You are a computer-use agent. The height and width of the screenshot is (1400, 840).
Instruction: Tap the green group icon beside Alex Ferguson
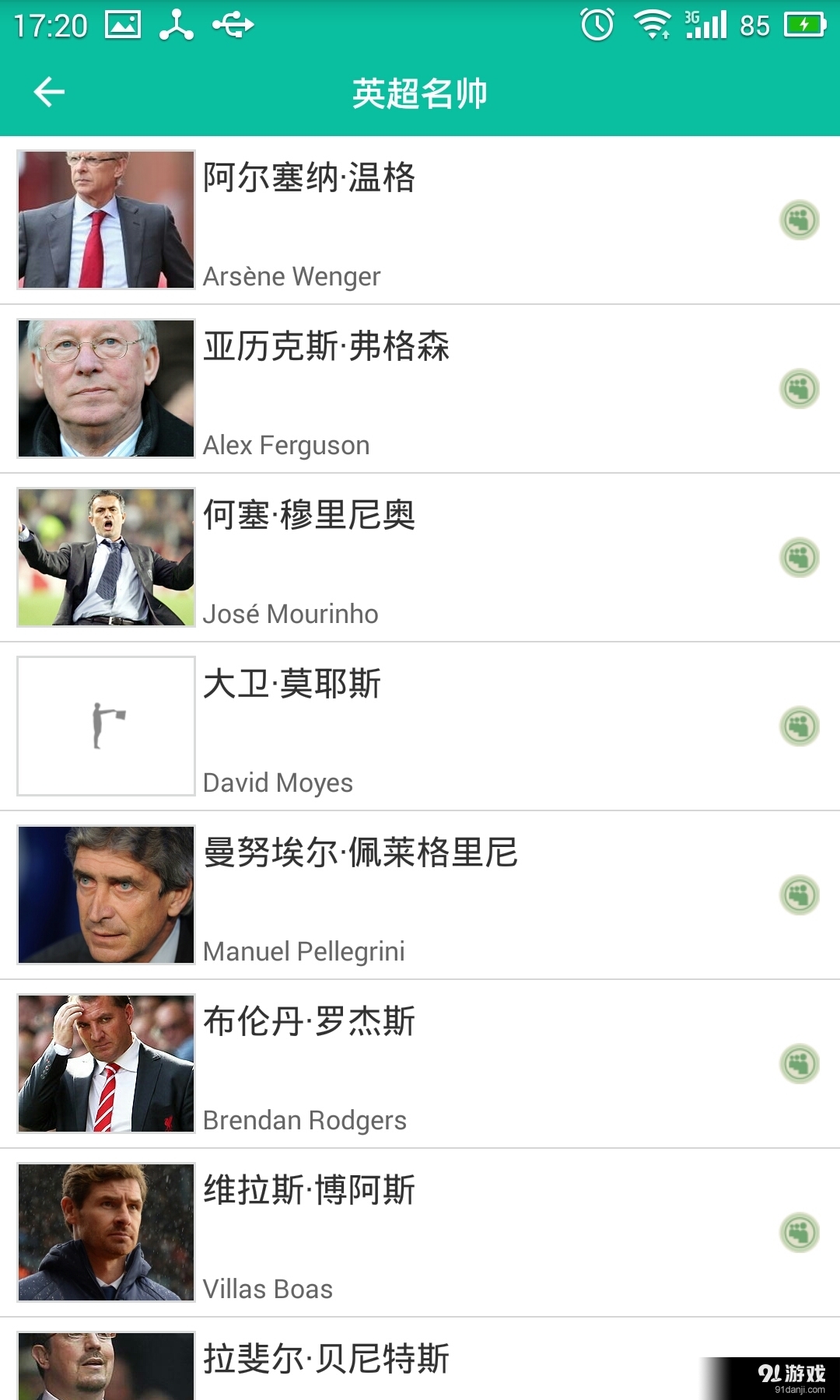(799, 388)
